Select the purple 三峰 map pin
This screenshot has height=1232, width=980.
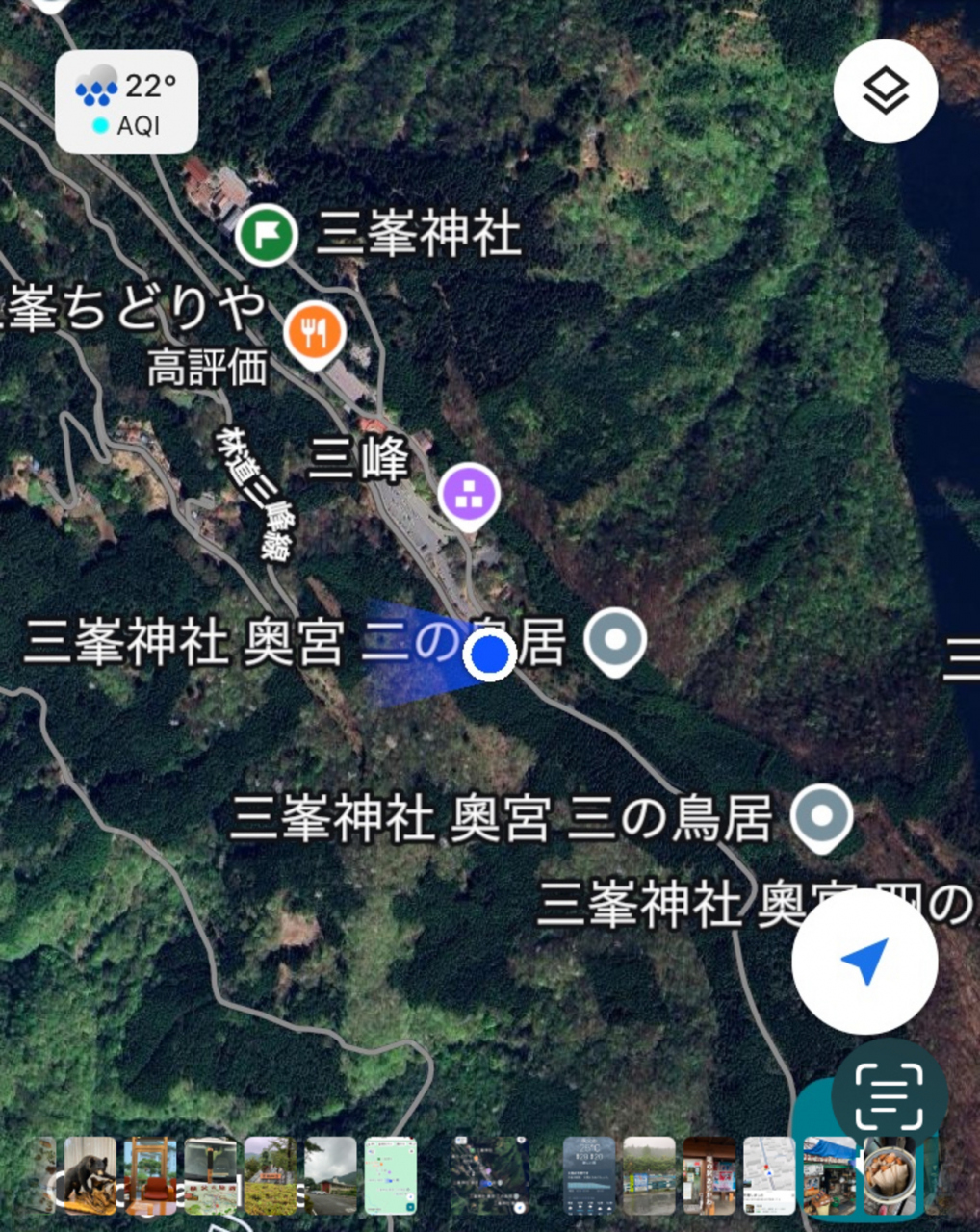point(469,495)
